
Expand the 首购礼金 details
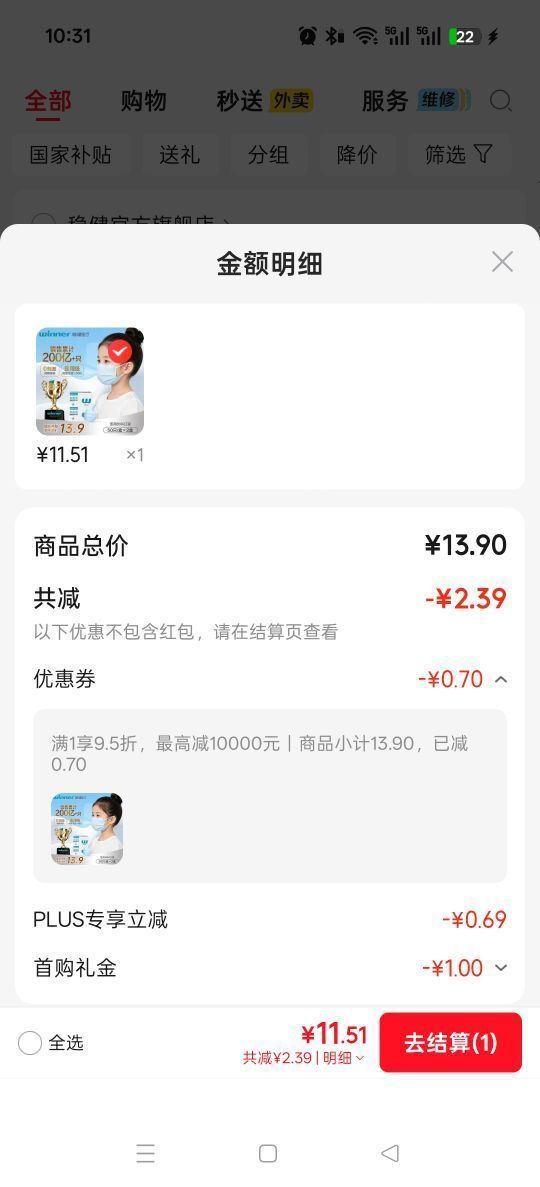(x=501, y=967)
